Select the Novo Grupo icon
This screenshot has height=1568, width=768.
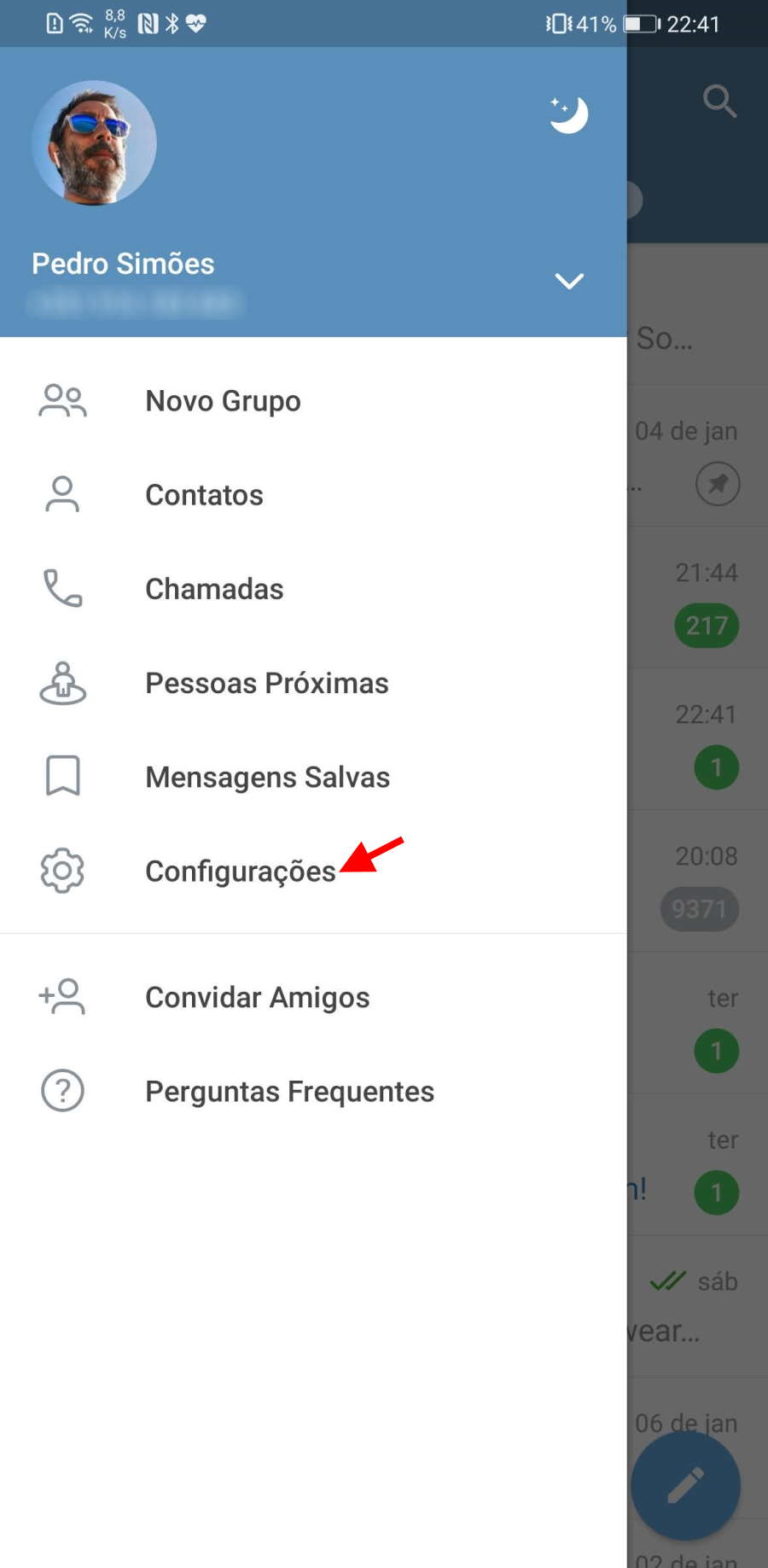click(63, 400)
